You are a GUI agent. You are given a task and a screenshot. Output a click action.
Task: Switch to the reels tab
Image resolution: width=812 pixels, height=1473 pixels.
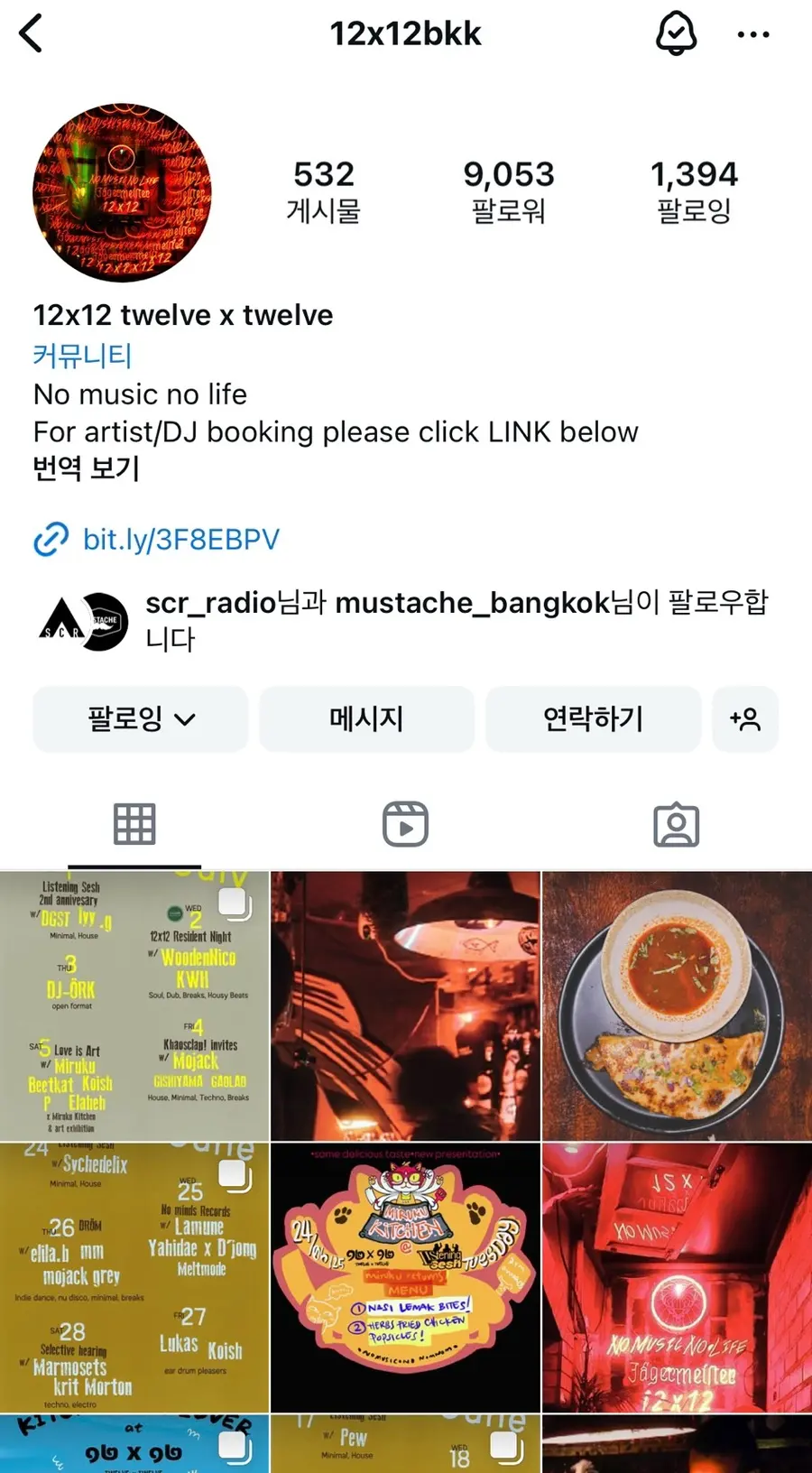tap(405, 824)
